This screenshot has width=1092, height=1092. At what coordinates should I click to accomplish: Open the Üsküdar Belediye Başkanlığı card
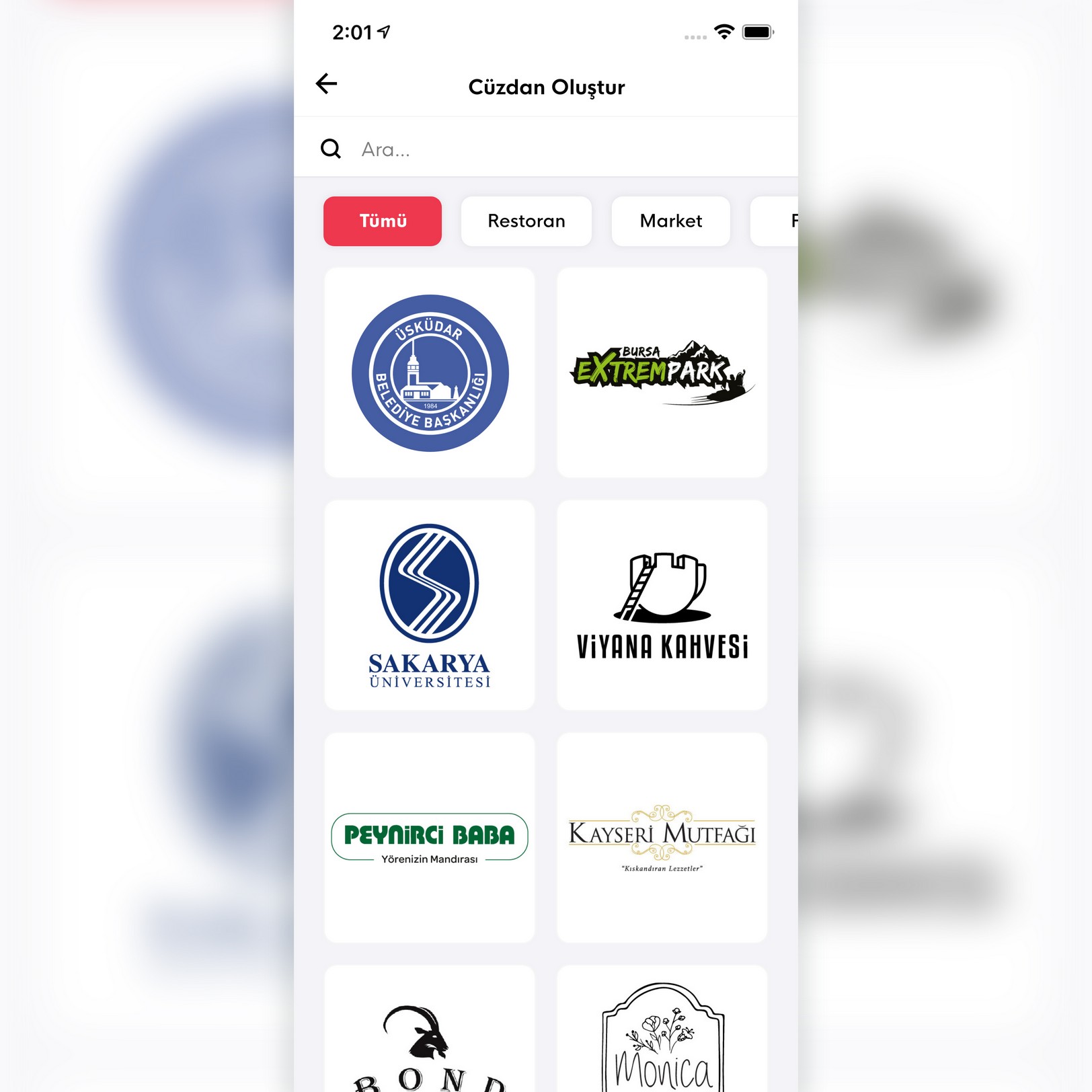coord(430,373)
